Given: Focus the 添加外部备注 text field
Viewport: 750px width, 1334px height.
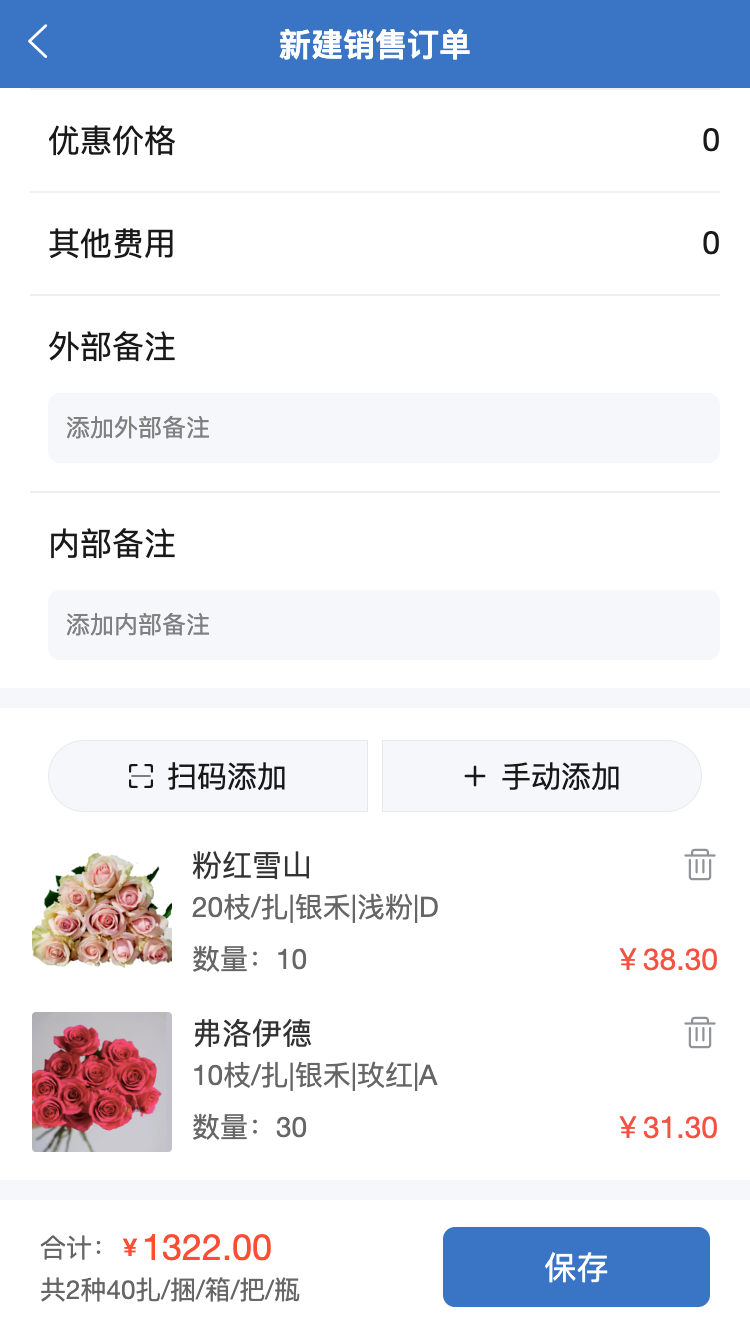Looking at the screenshot, I should [384, 428].
